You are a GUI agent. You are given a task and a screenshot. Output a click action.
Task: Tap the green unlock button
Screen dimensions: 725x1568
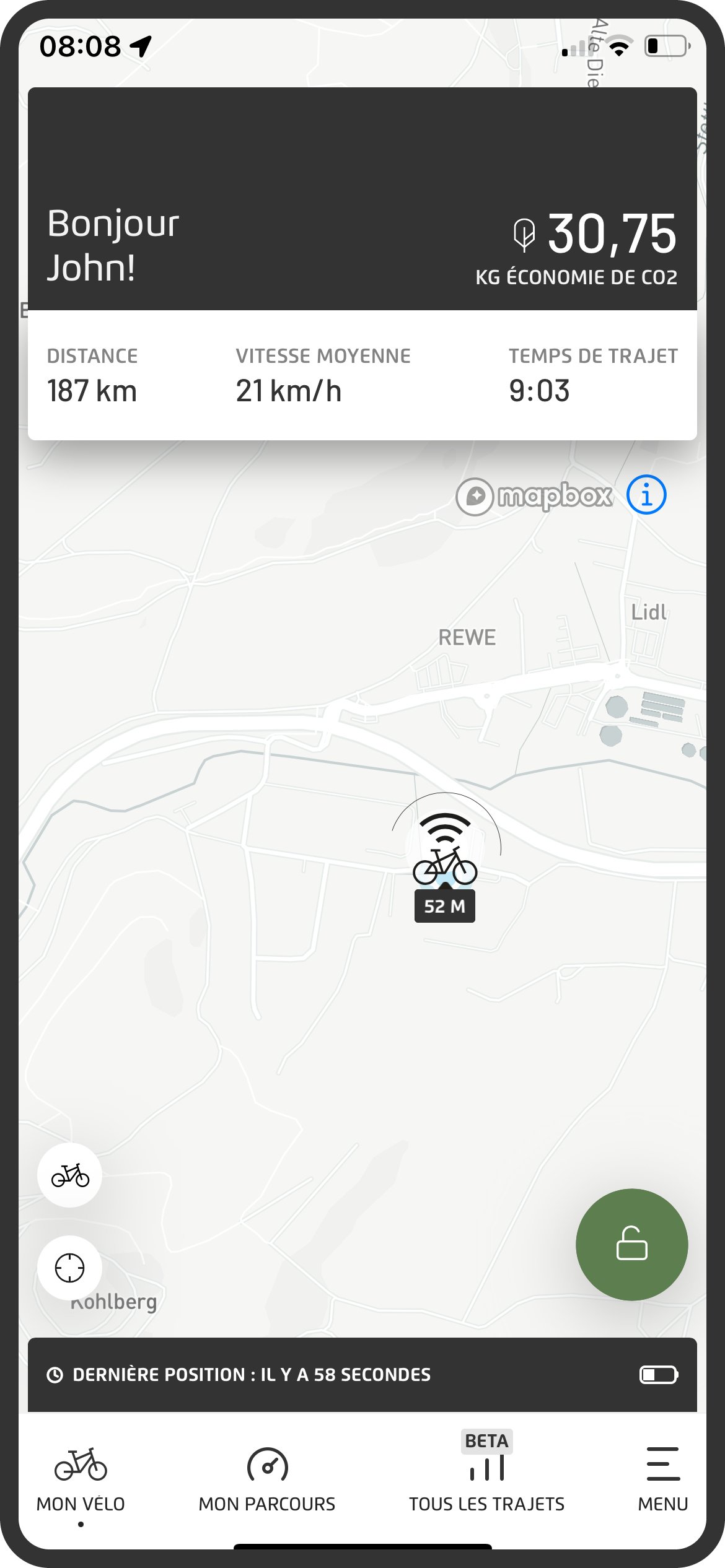point(631,1244)
